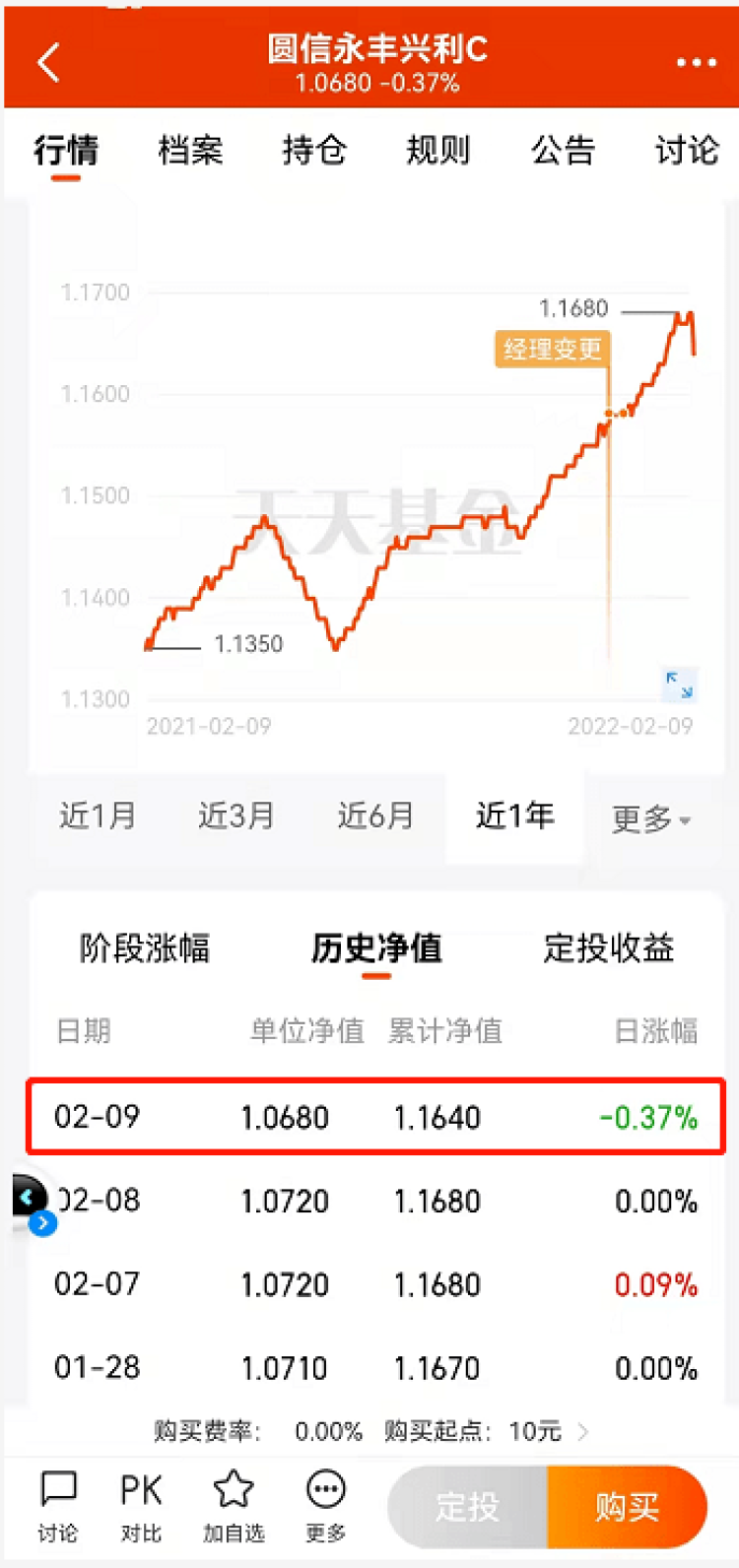
Task: Go back using the top-left arrow
Action: pos(48,62)
